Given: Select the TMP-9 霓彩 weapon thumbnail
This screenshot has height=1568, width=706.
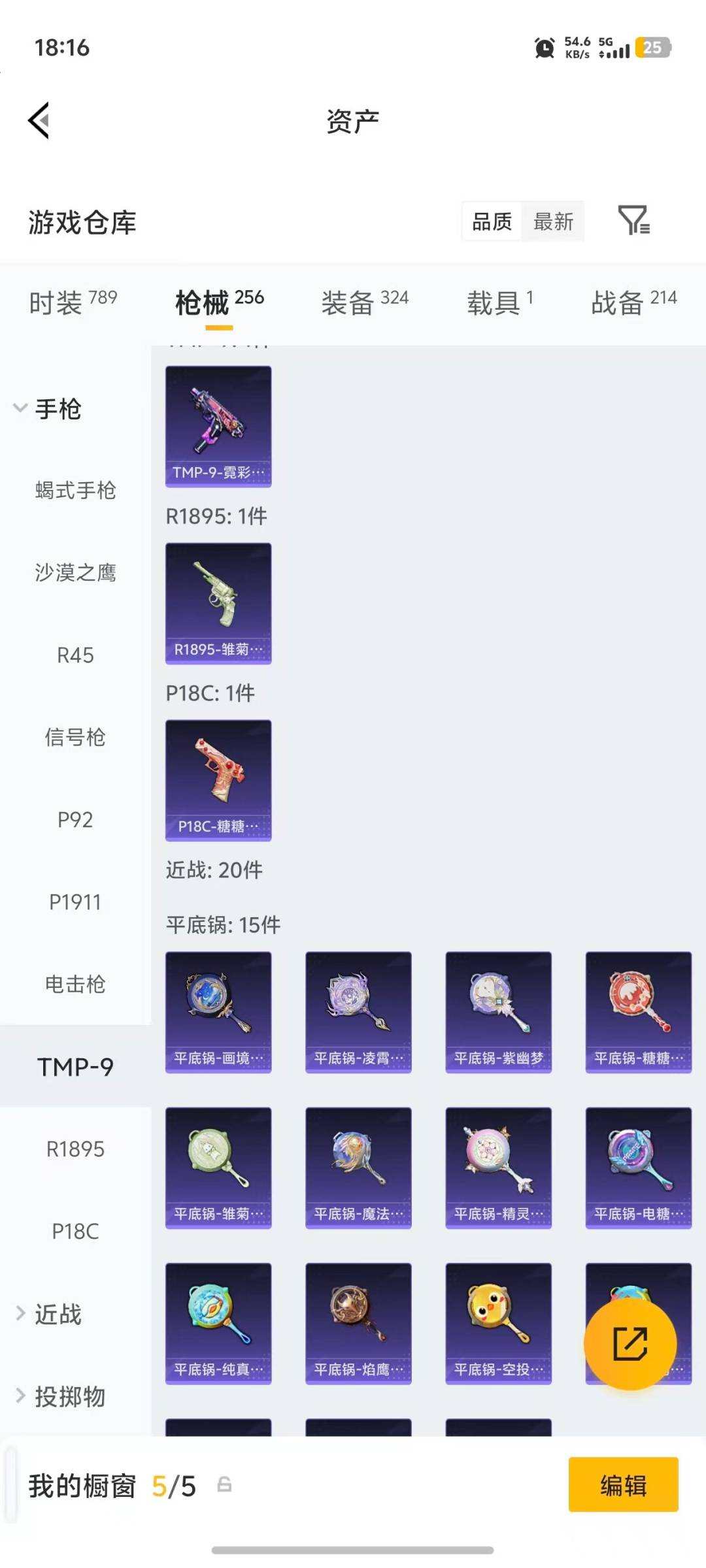Looking at the screenshot, I should coord(218,425).
